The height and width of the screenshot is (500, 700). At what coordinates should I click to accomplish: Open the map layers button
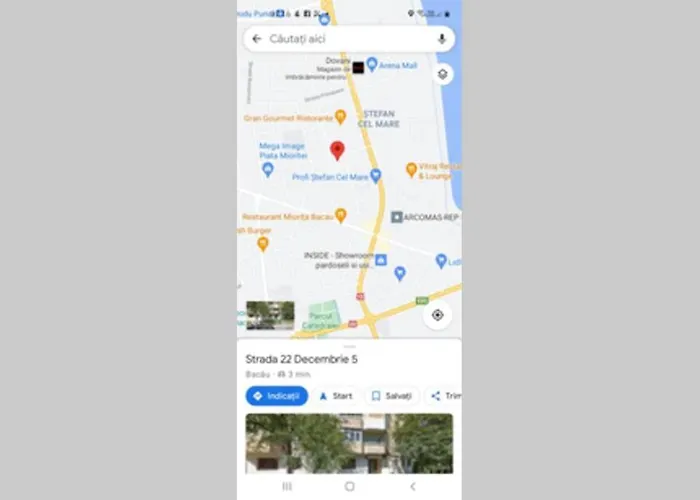442,74
